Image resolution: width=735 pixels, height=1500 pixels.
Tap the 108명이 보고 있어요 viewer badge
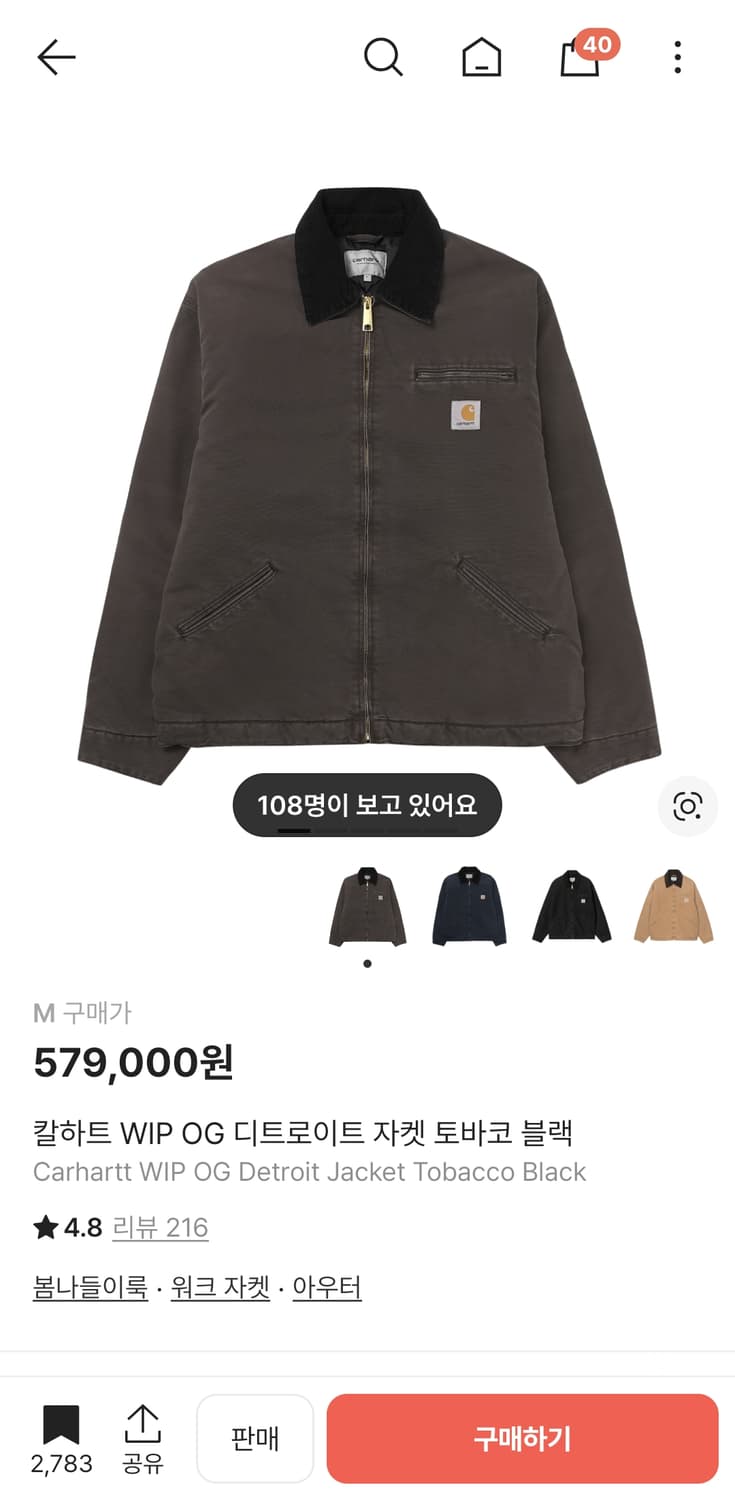[x=366, y=805]
